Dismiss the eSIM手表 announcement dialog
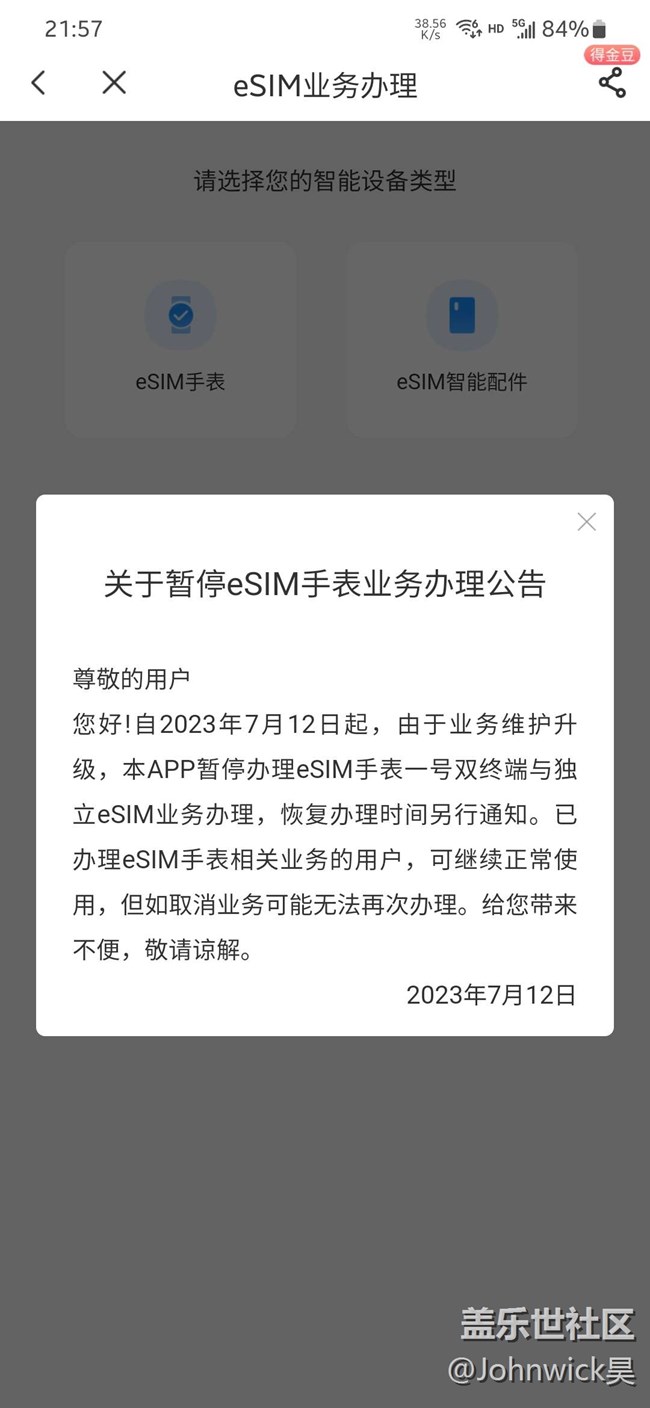650x1408 pixels. (586, 522)
